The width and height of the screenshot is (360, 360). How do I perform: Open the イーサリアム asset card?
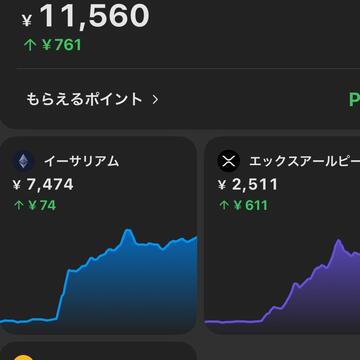tap(98, 235)
